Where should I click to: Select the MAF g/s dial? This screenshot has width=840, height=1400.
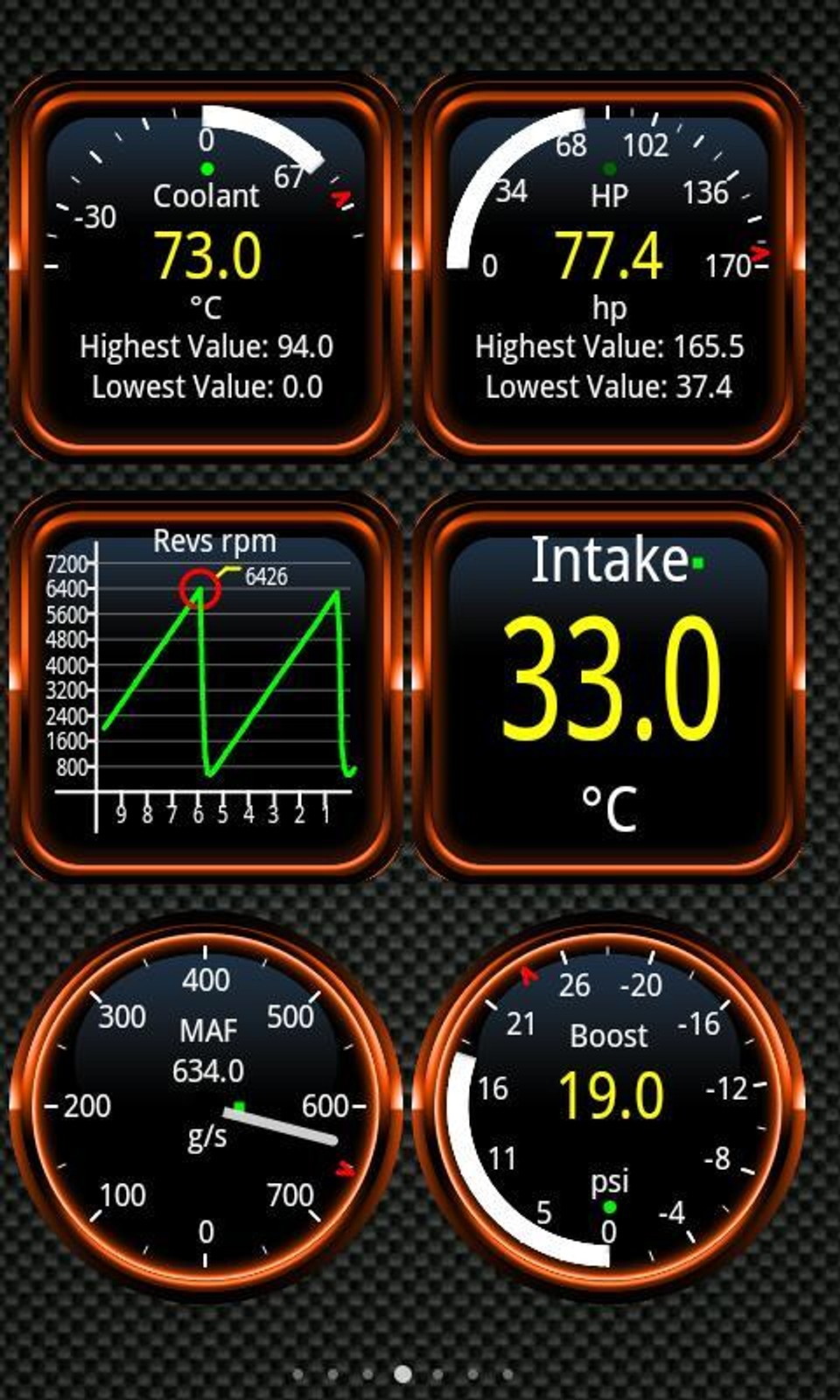coord(206,1107)
